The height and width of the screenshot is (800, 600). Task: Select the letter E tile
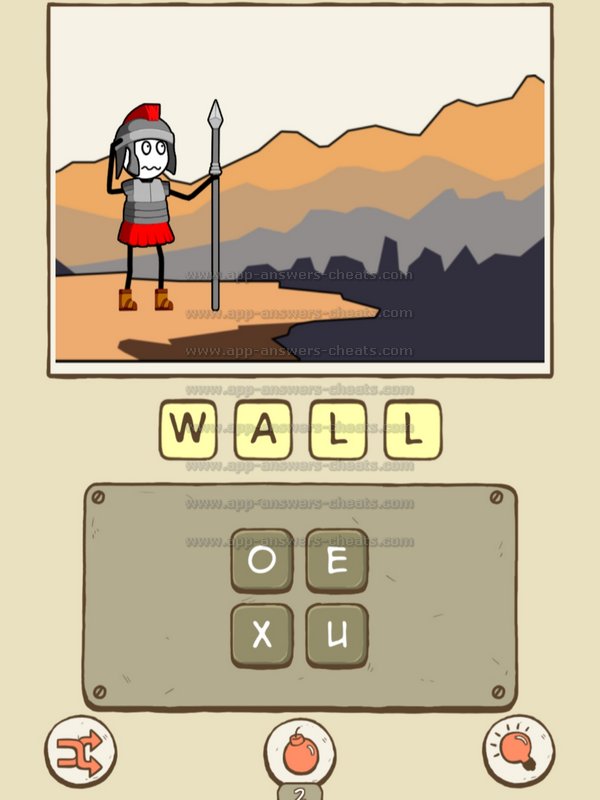(337, 561)
